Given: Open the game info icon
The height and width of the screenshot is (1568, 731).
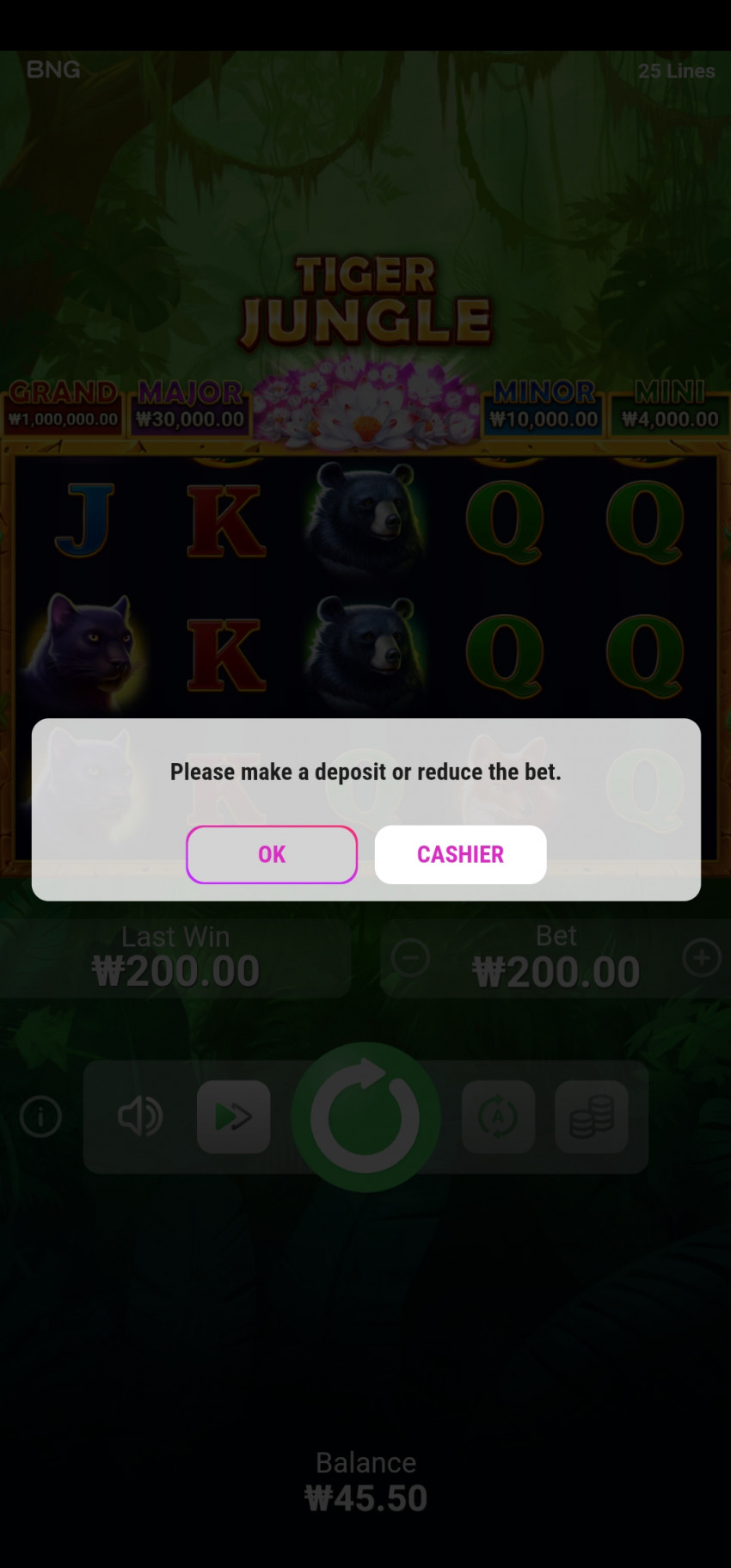Looking at the screenshot, I should (40, 1117).
